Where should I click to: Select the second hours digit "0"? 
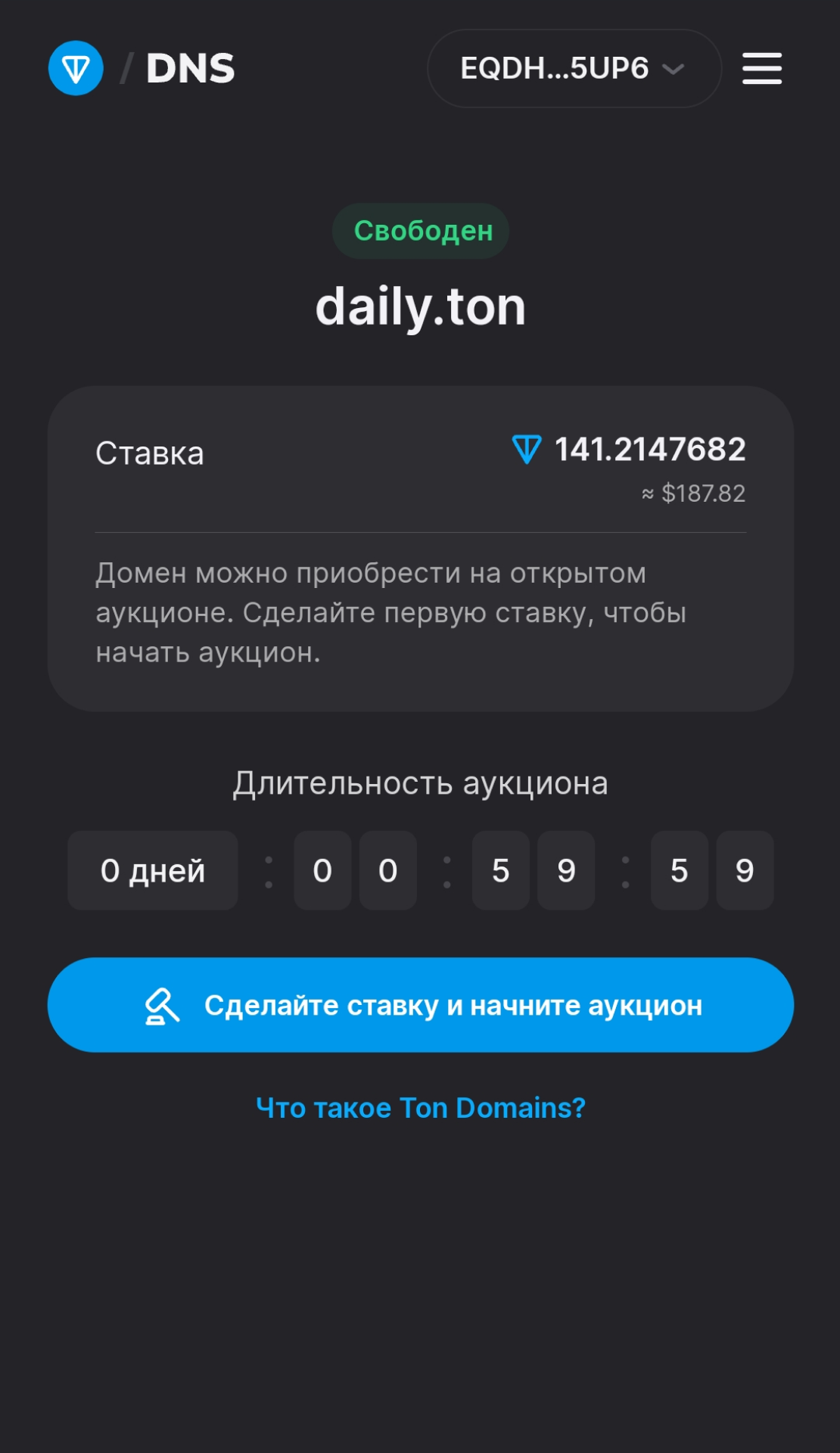pyautogui.click(x=388, y=870)
